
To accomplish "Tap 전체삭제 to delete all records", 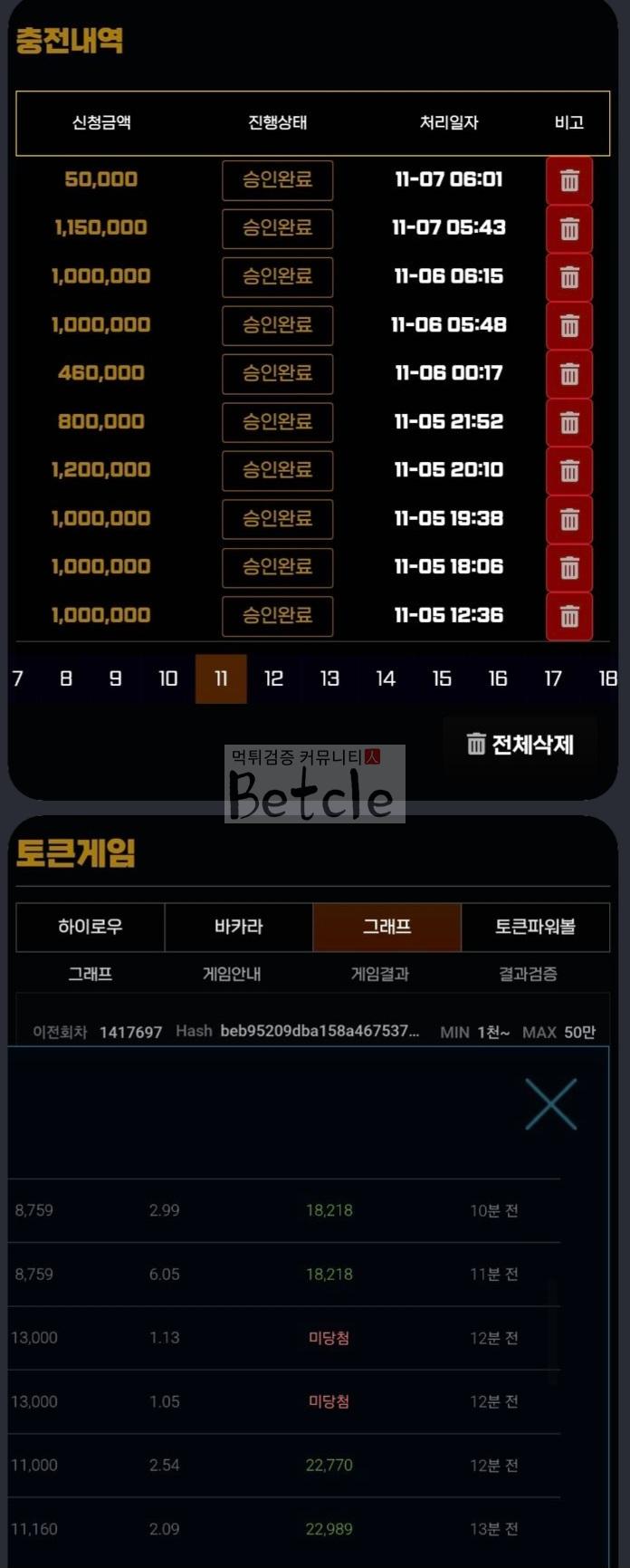I will [x=520, y=745].
